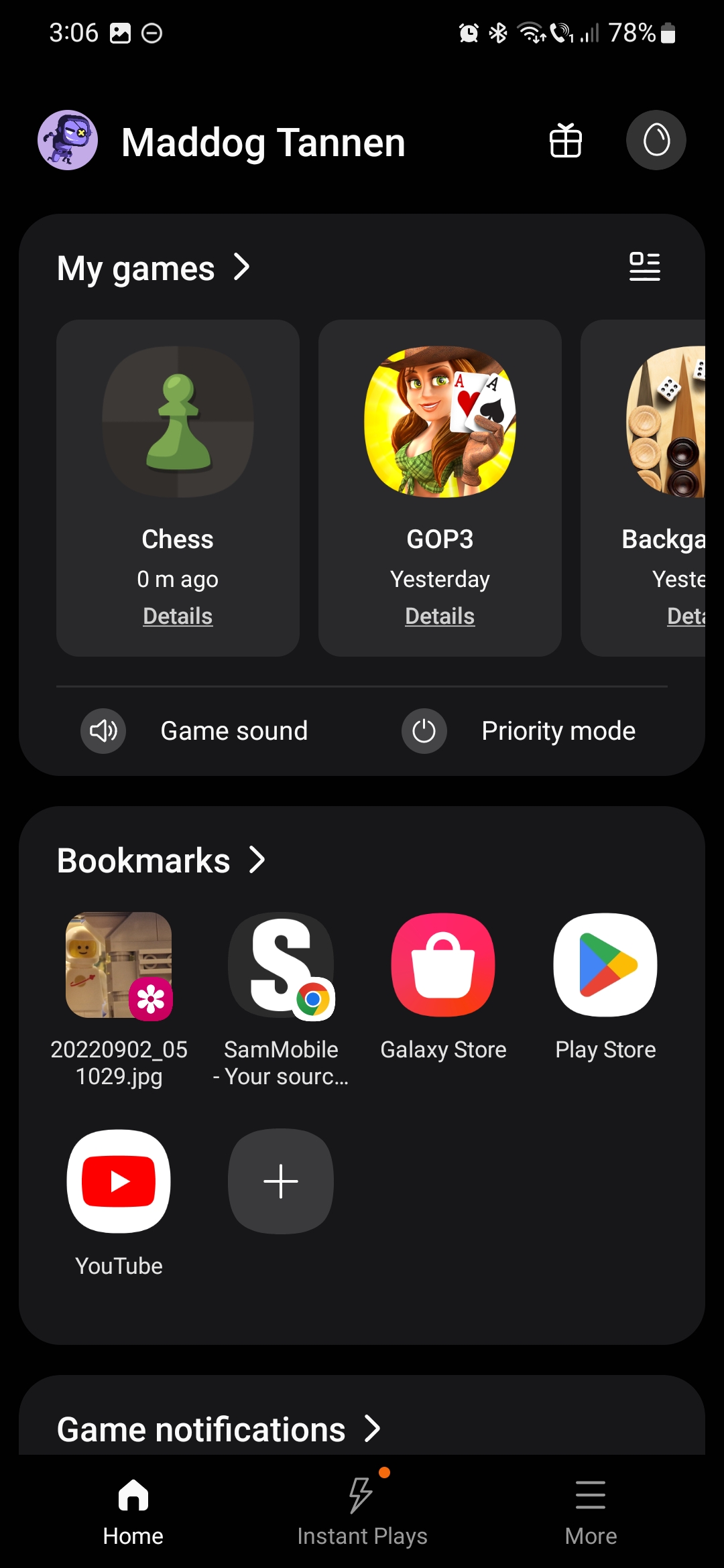724x1568 pixels.
Task: Add a new bookmark
Action: 281,1181
